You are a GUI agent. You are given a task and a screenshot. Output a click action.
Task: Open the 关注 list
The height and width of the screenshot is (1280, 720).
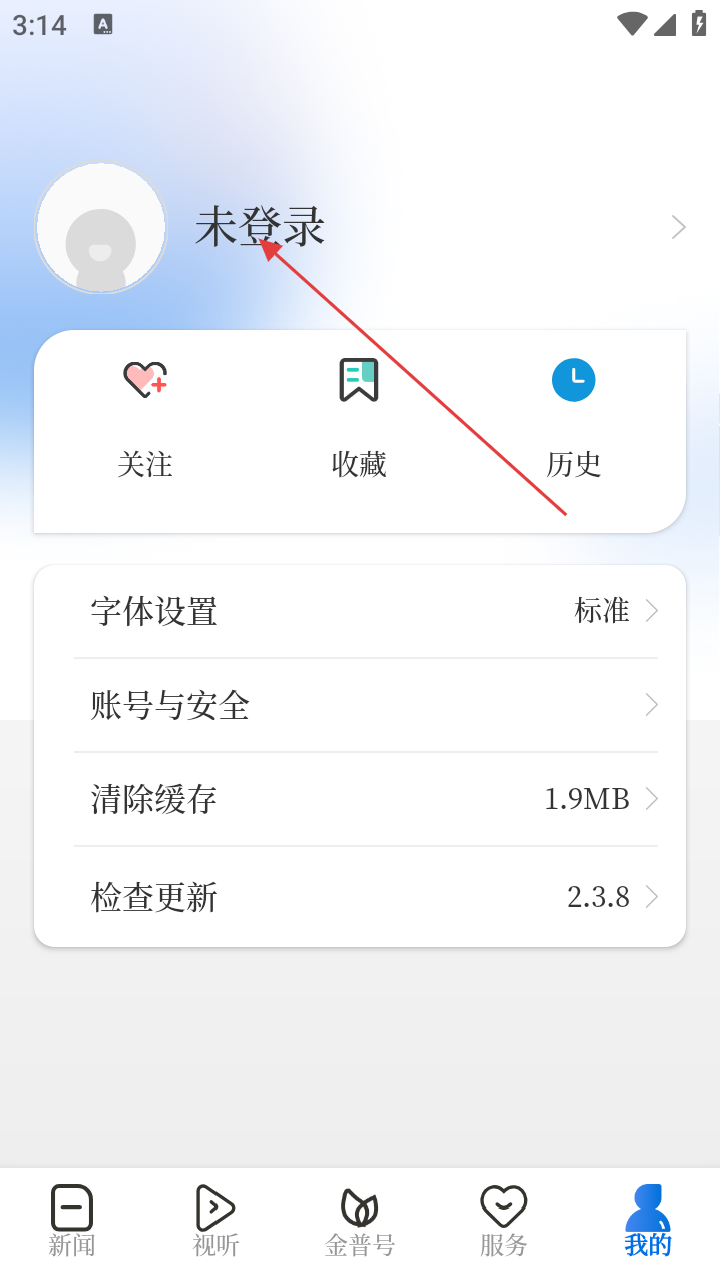tap(145, 420)
